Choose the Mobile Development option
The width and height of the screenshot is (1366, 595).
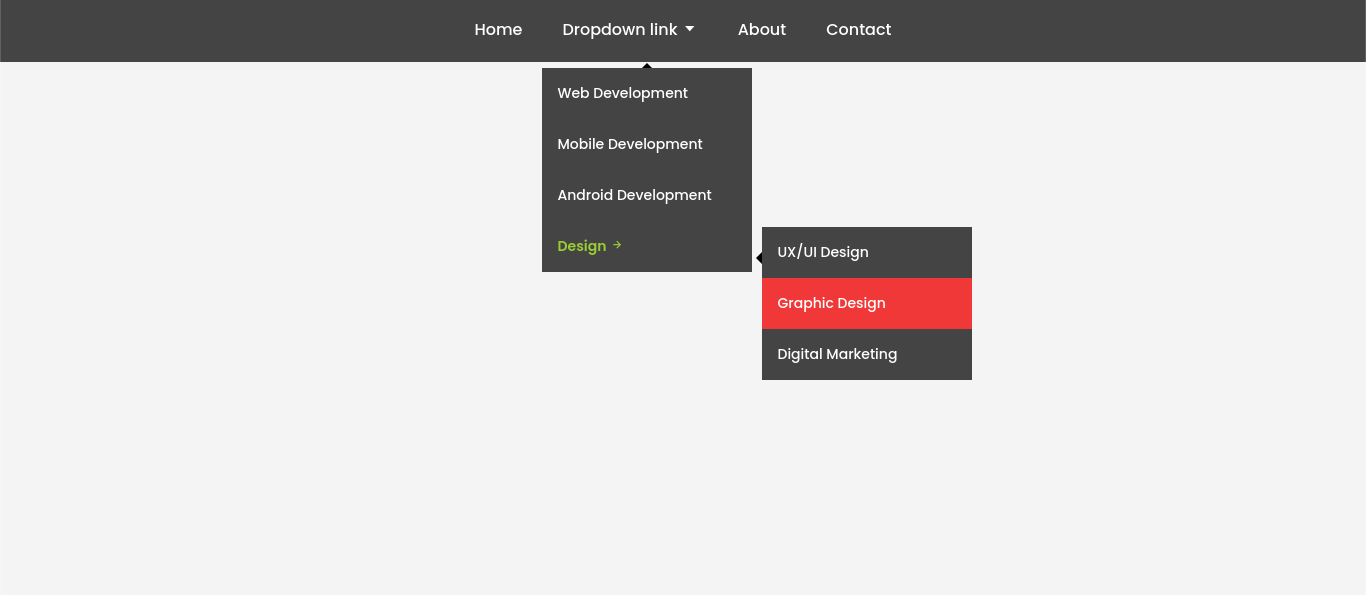pyautogui.click(x=630, y=144)
